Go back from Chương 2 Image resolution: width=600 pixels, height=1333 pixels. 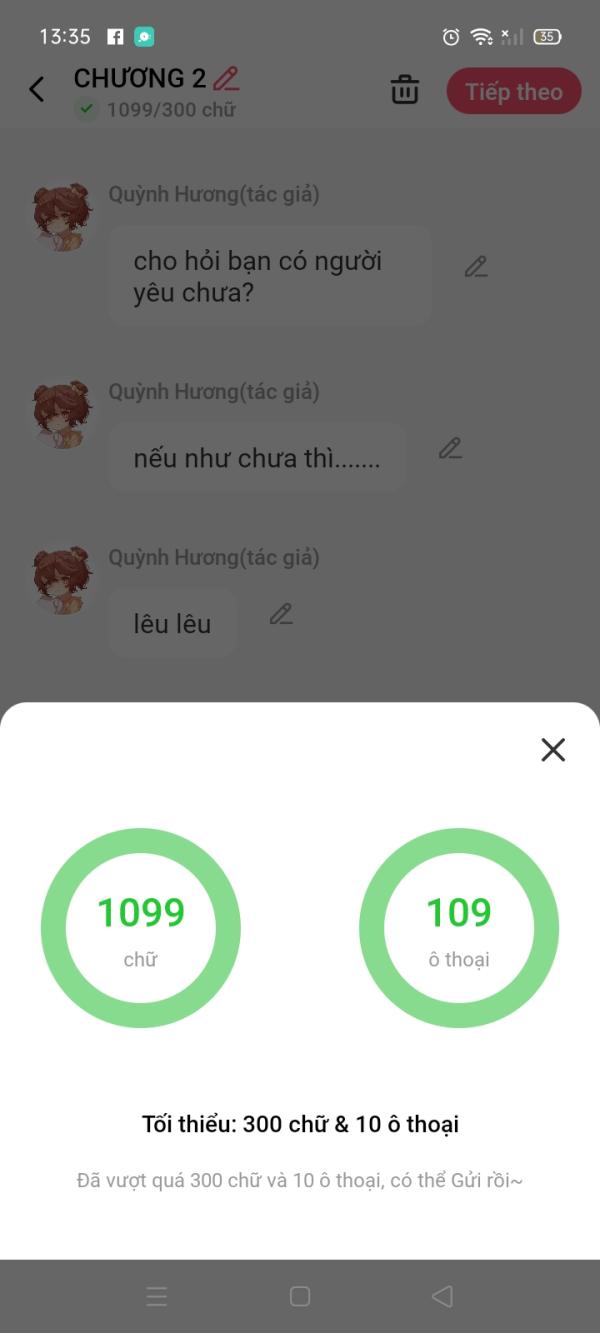point(37,90)
